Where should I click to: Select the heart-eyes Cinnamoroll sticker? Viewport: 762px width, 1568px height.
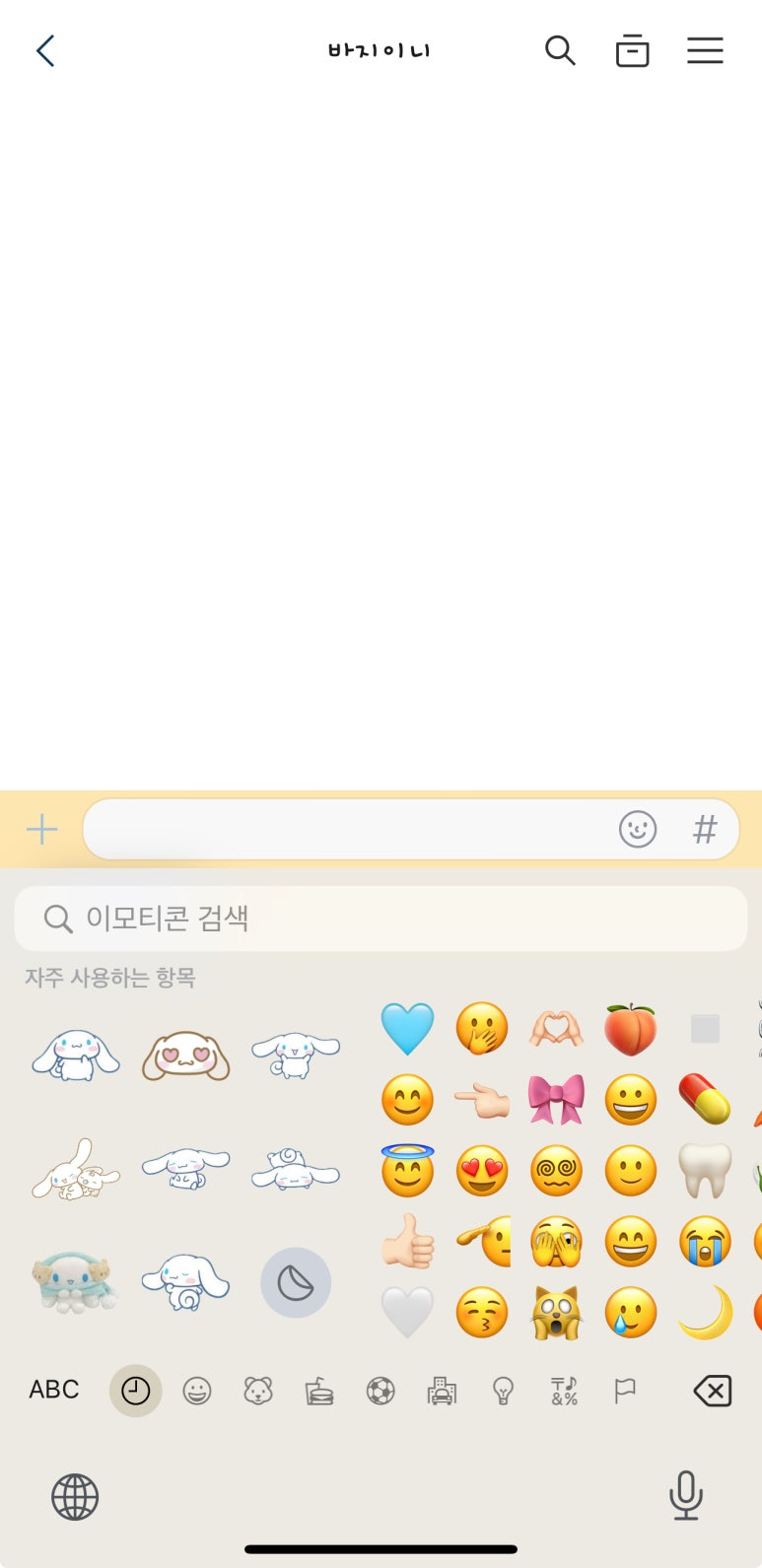pos(186,1056)
